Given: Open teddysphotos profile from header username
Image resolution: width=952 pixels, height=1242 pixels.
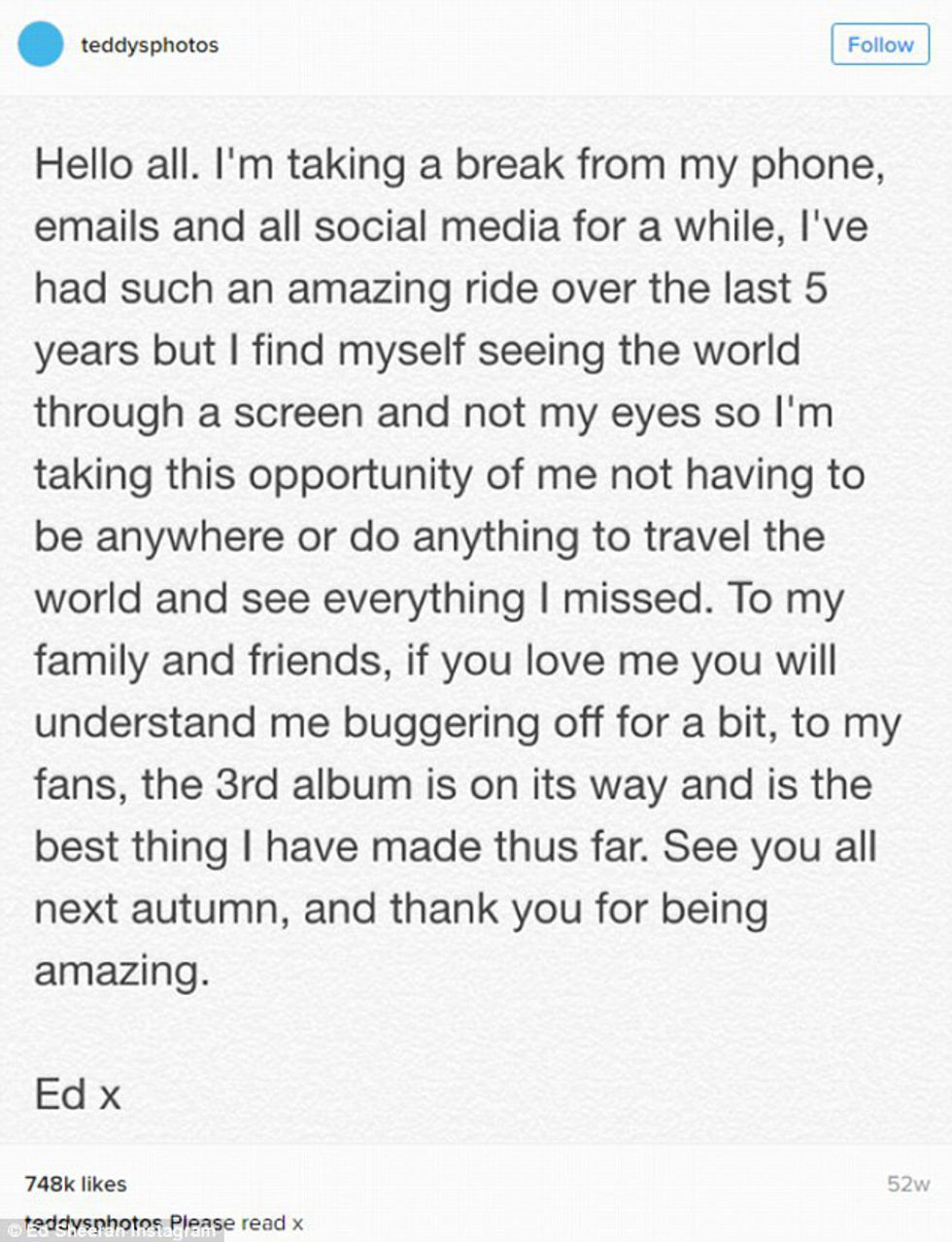Looking at the screenshot, I should (x=150, y=45).
